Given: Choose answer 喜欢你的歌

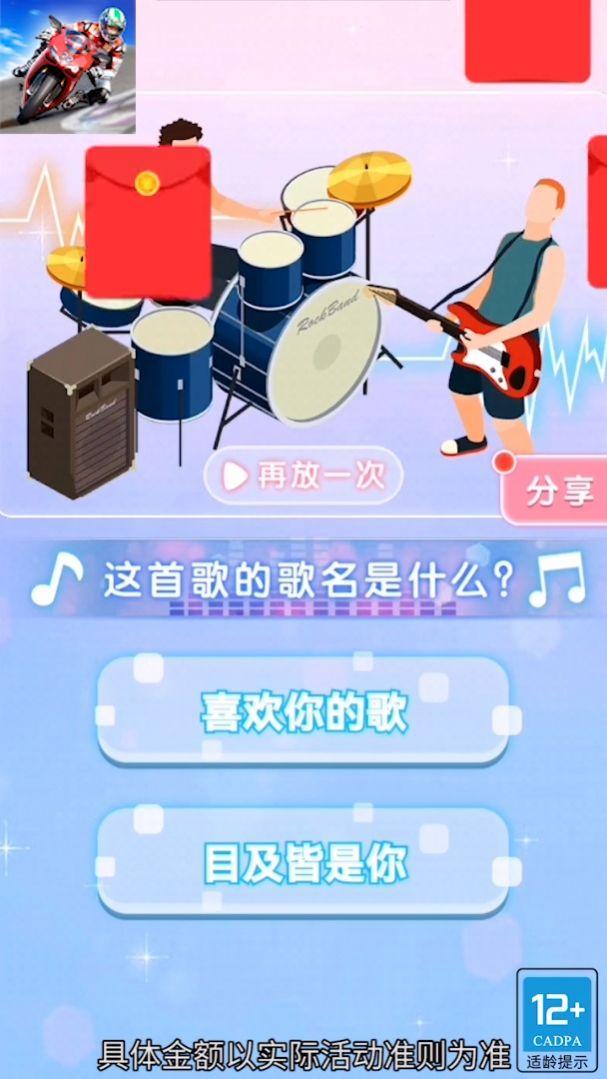Looking at the screenshot, I should point(303,712).
